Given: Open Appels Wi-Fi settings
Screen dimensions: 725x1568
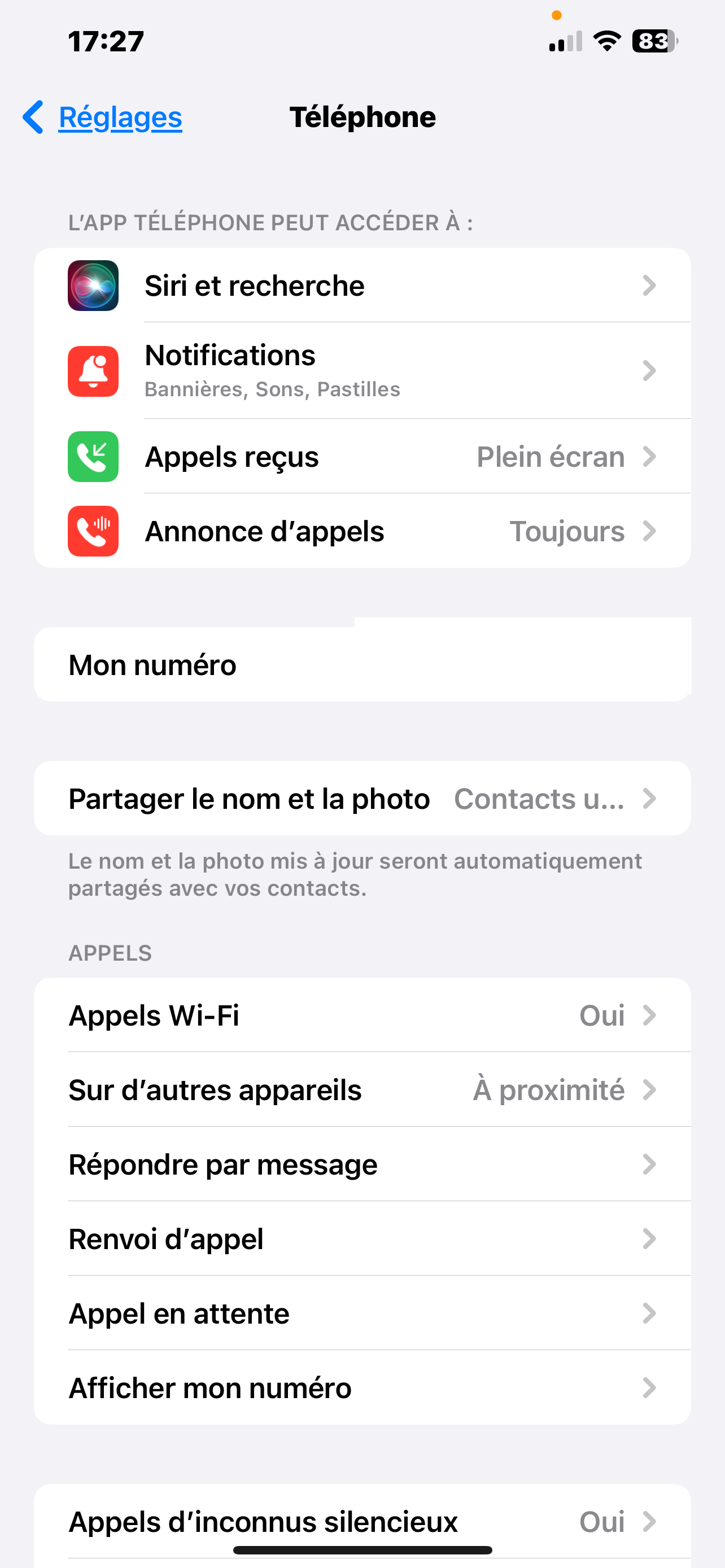Looking at the screenshot, I should (362, 1015).
